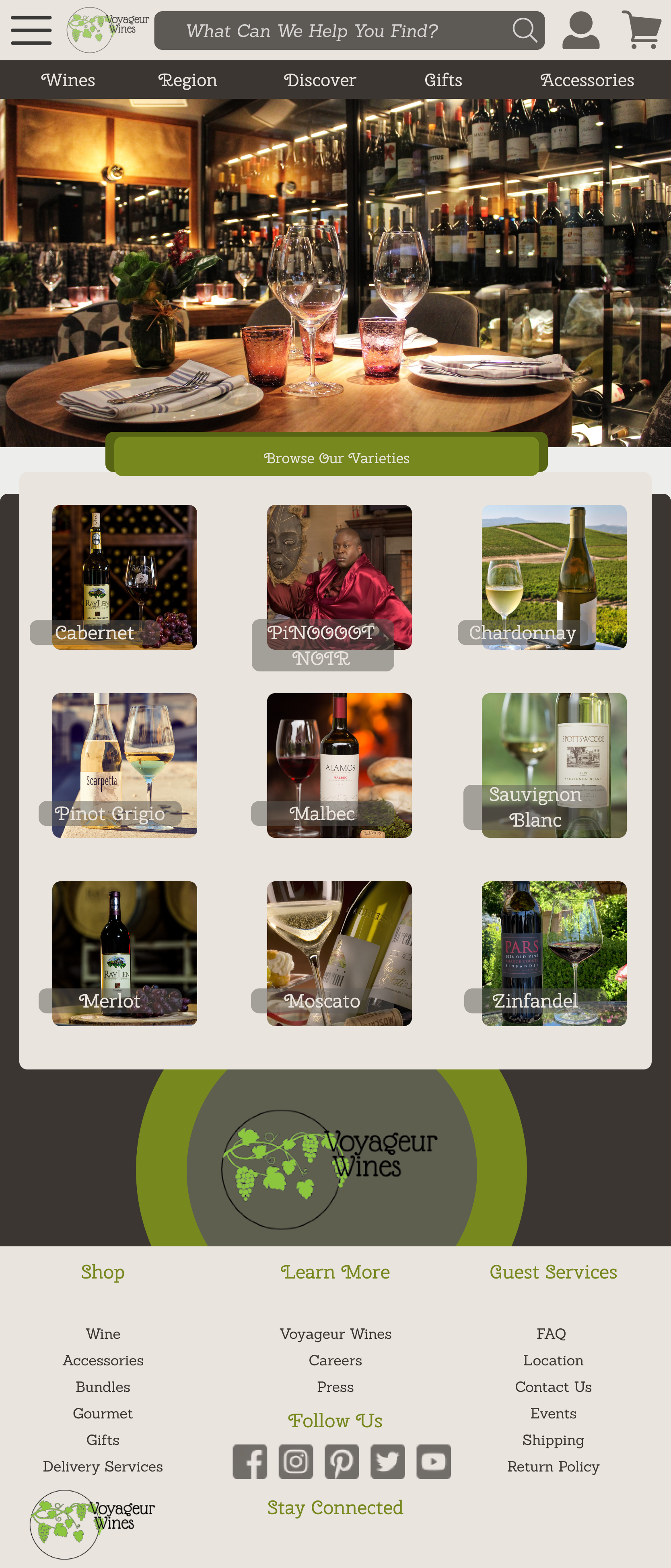
Task: View the shopping cart
Action: coord(641,30)
